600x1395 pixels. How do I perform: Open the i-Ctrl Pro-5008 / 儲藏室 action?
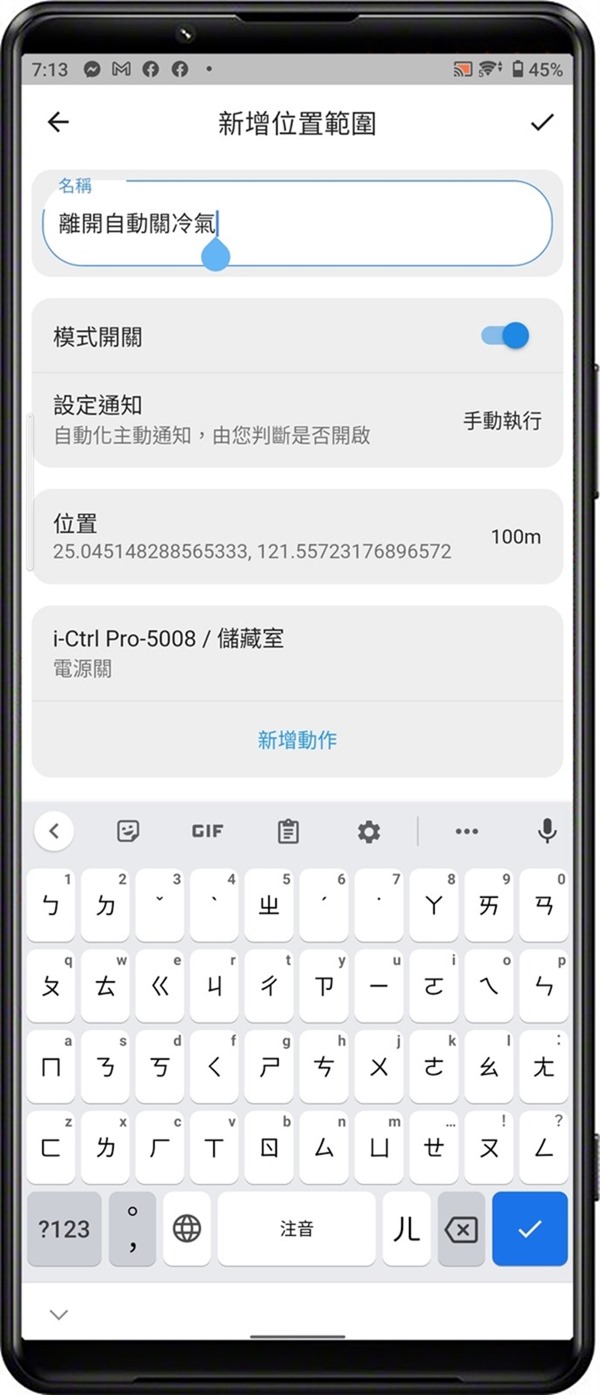pyautogui.click(x=297, y=652)
